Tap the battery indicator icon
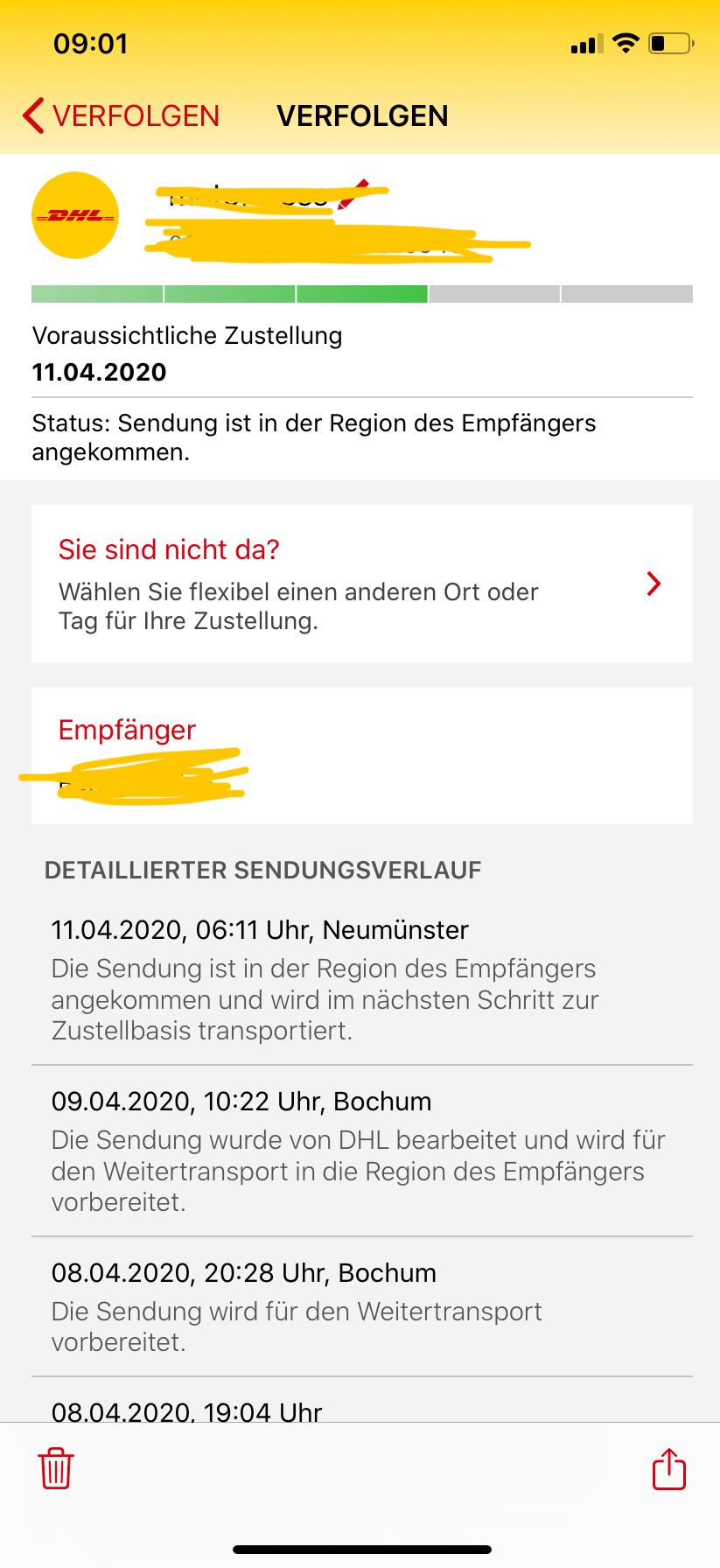This screenshot has height=1568, width=720. (670, 42)
